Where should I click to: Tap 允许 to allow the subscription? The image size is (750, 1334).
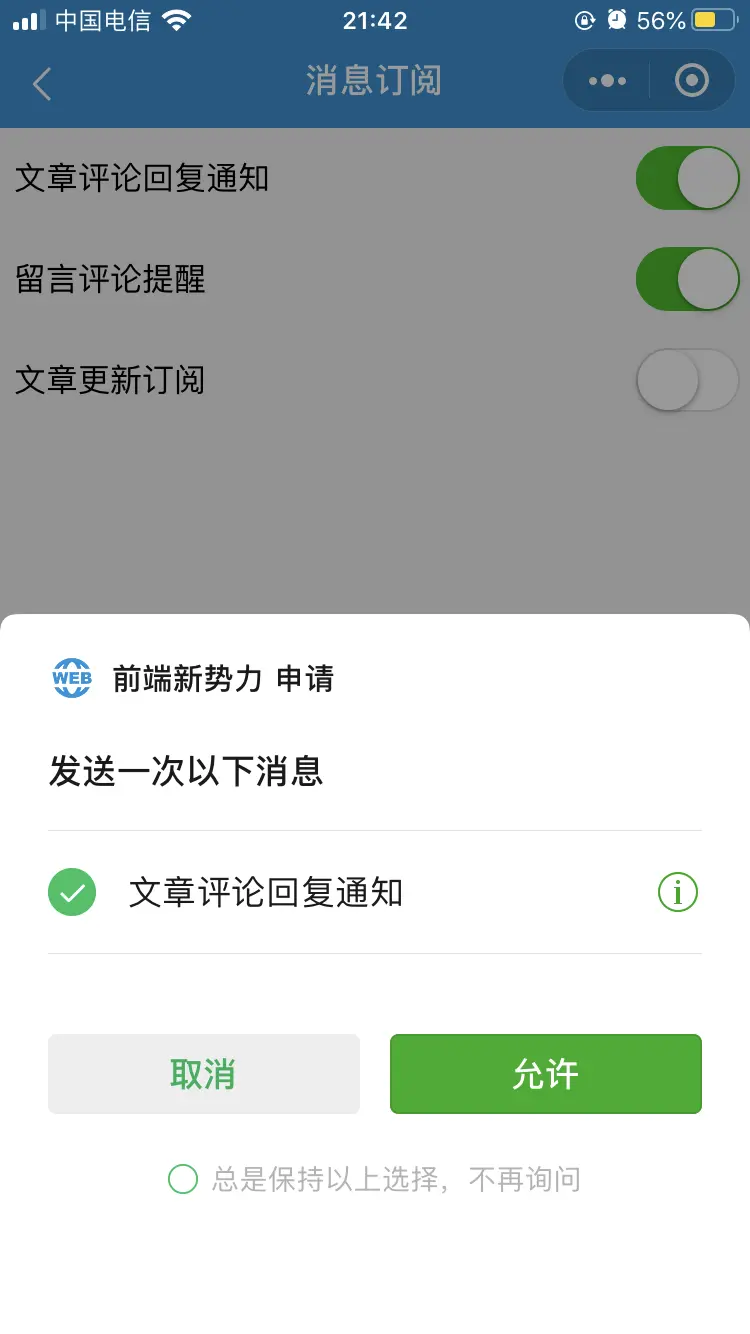click(x=545, y=1074)
